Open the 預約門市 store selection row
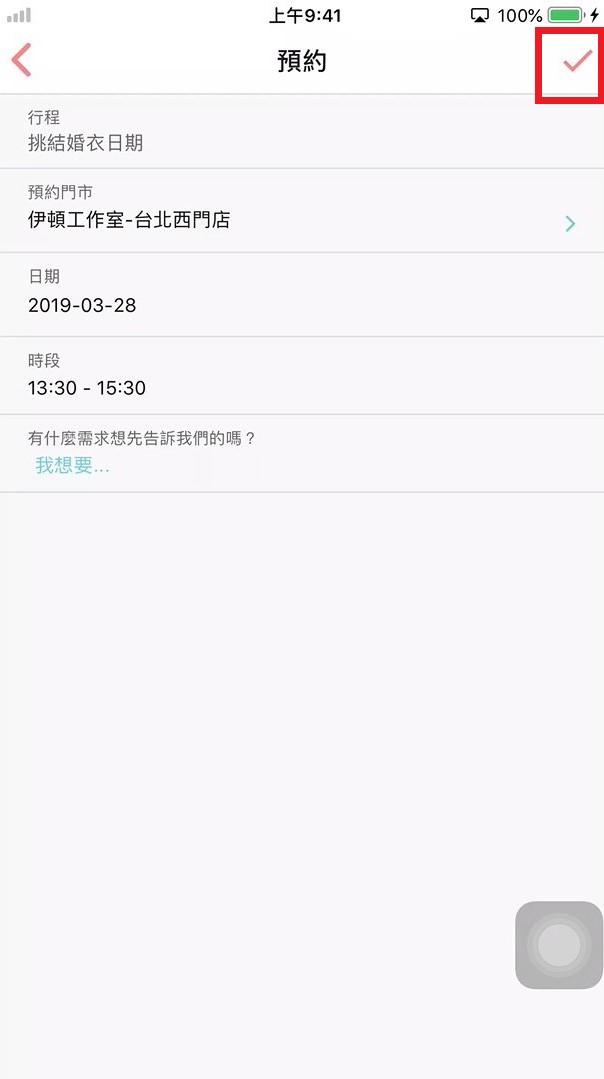The width and height of the screenshot is (604, 1079). click(300, 210)
